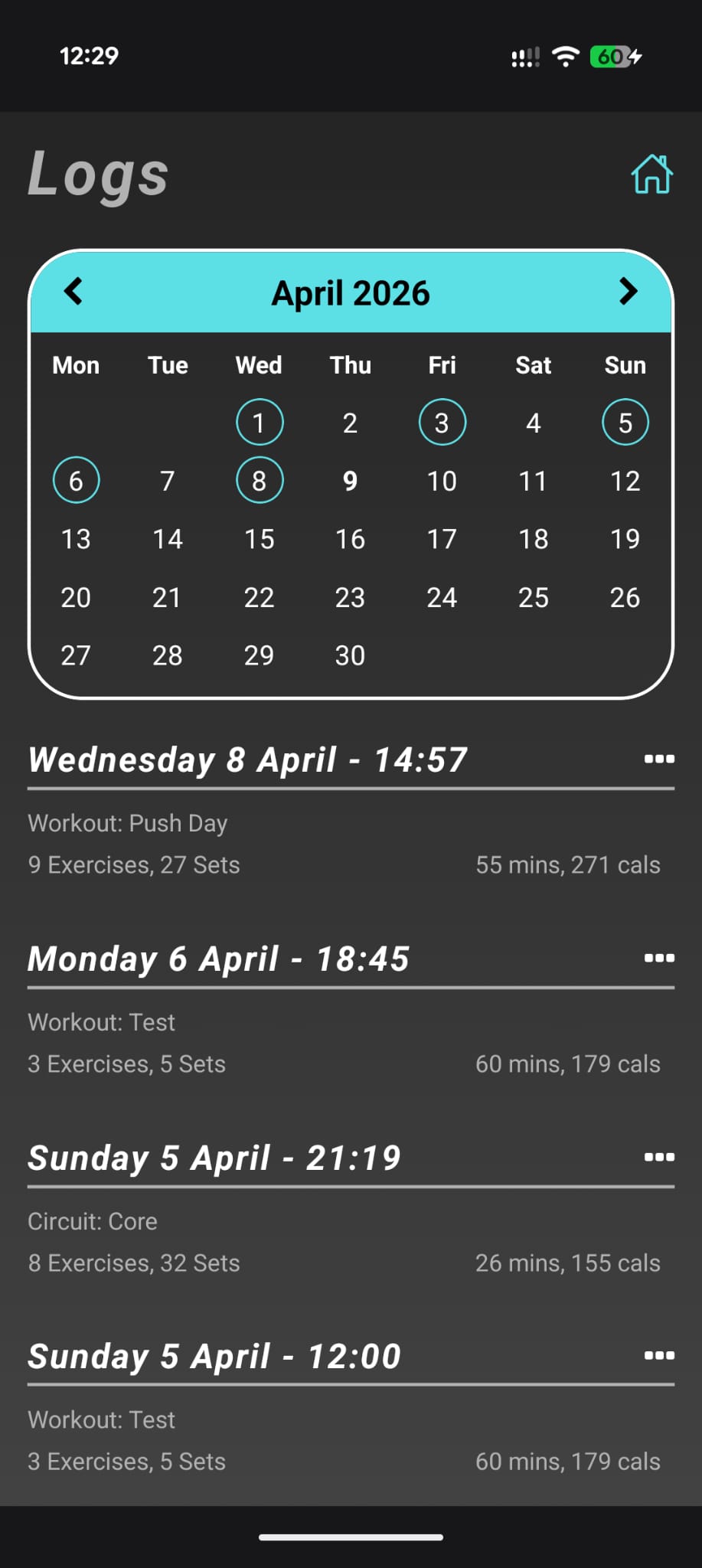Open options for Monday 6 April log
The height and width of the screenshot is (1568, 702).
658,958
